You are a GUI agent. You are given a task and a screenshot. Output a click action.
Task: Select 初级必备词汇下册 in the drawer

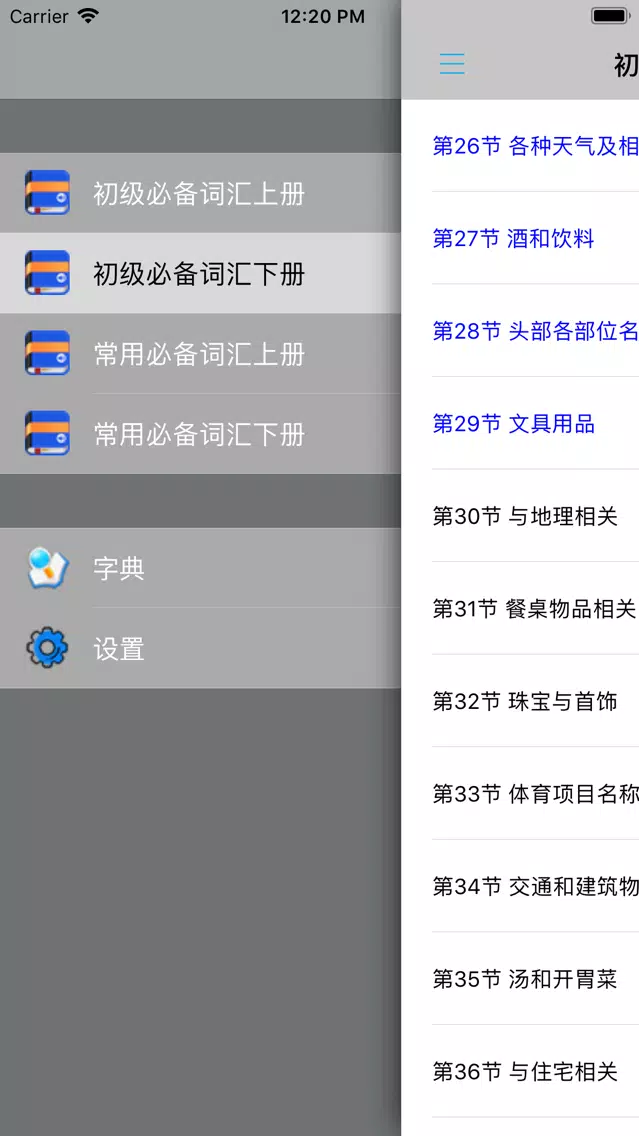[200, 273]
